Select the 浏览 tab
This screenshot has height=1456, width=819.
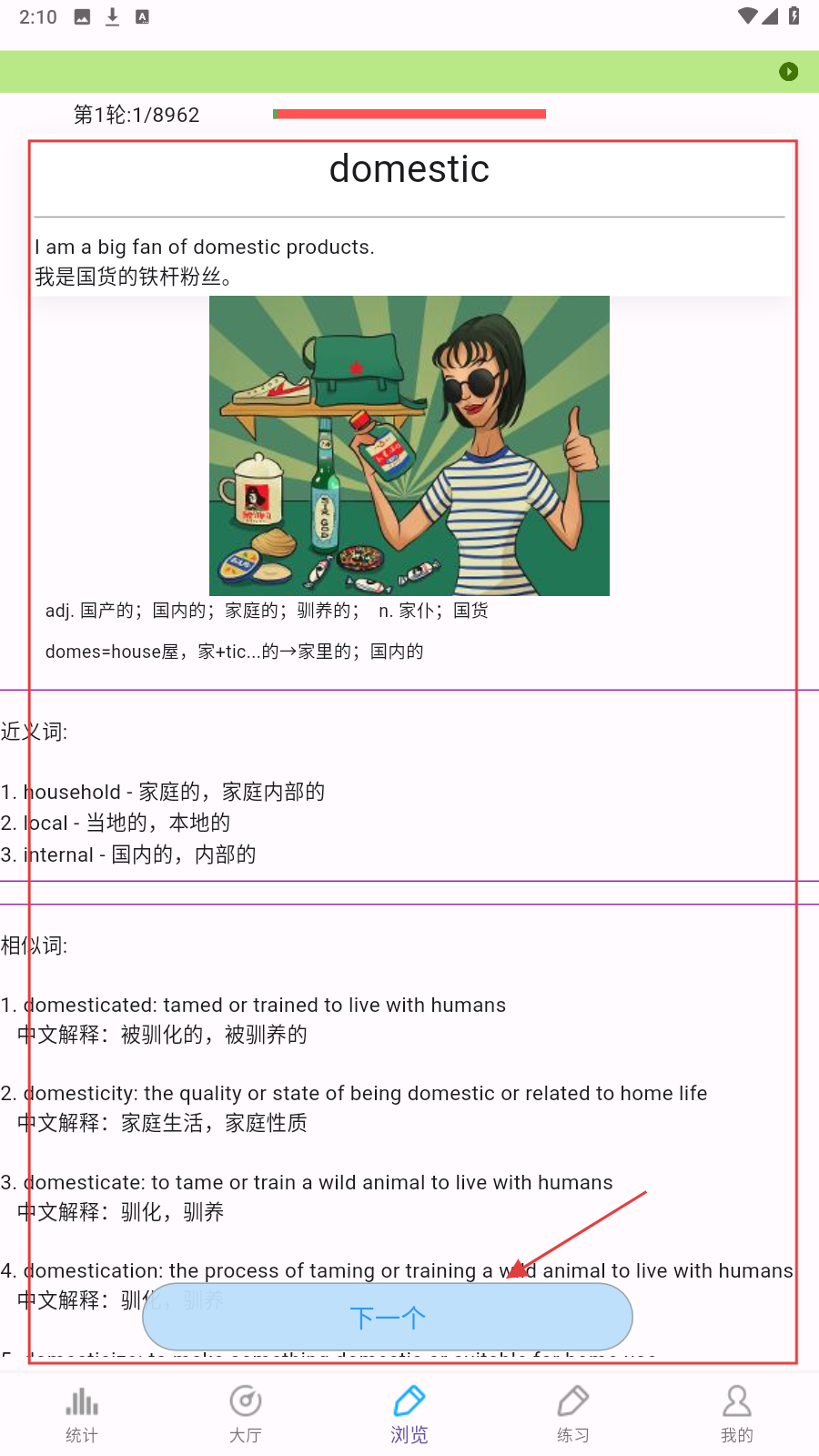pyautogui.click(x=409, y=1413)
